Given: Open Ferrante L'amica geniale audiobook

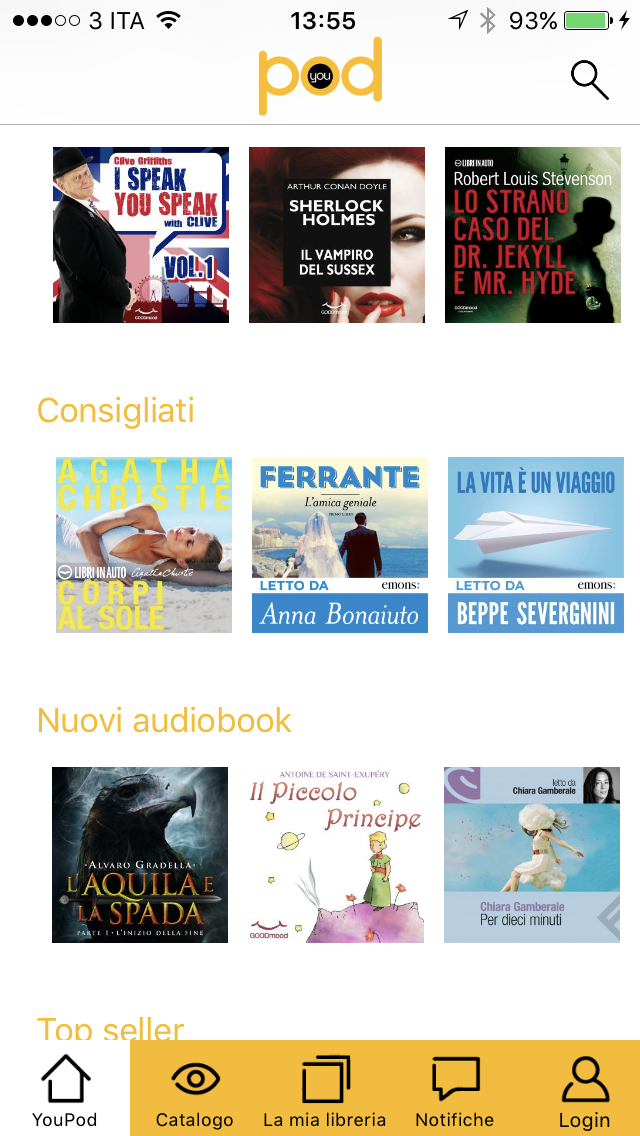Looking at the screenshot, I should (340, 545).
